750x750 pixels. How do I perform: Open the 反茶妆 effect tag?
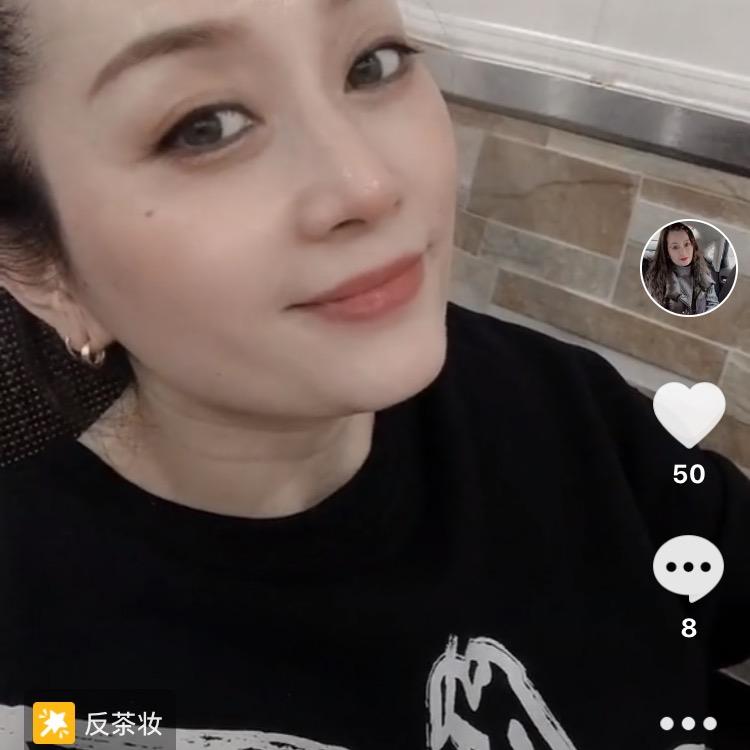pos(98,724)
